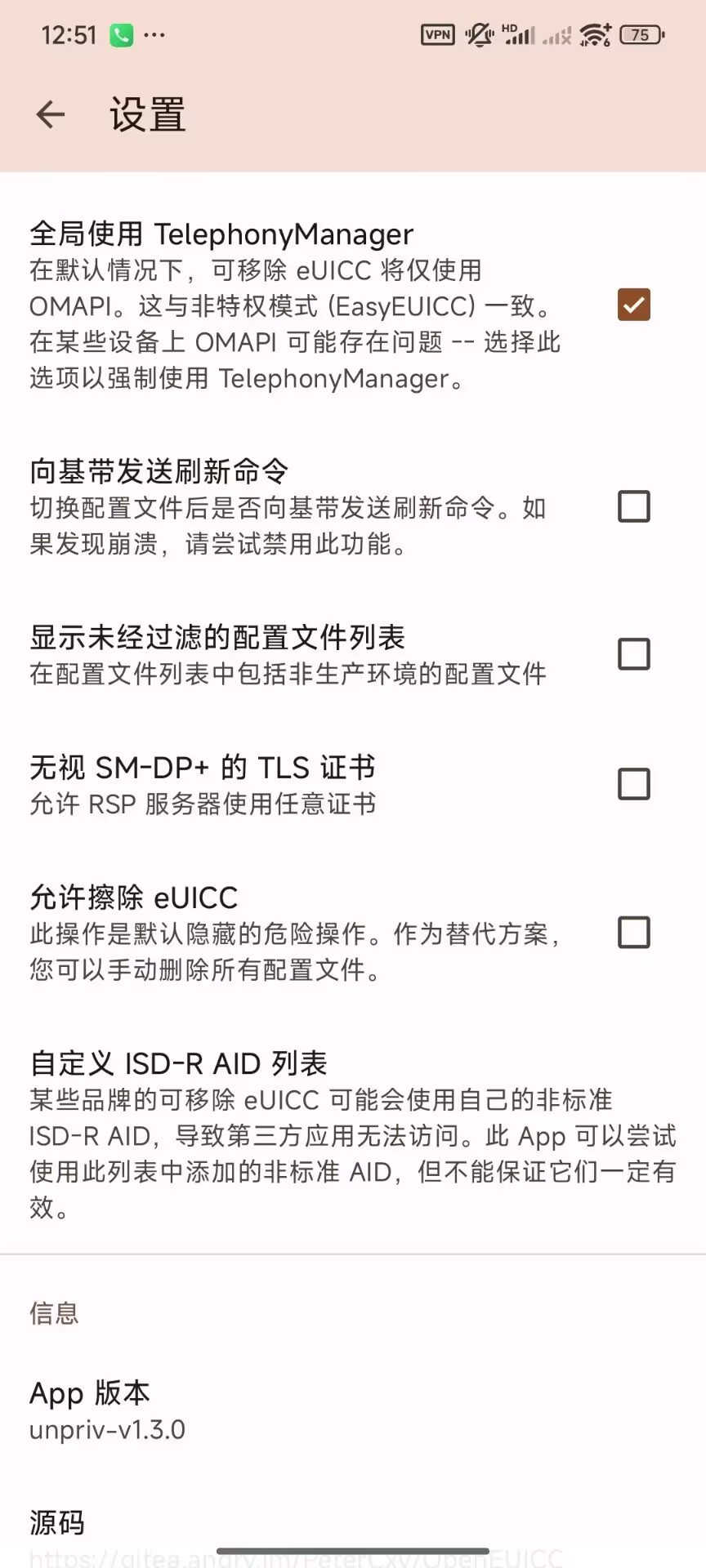Viewport: 706px width, 1568px height.
Task: Enable 无视 SM-DP+ 的 TLS 证书
Action: point(633,784)
